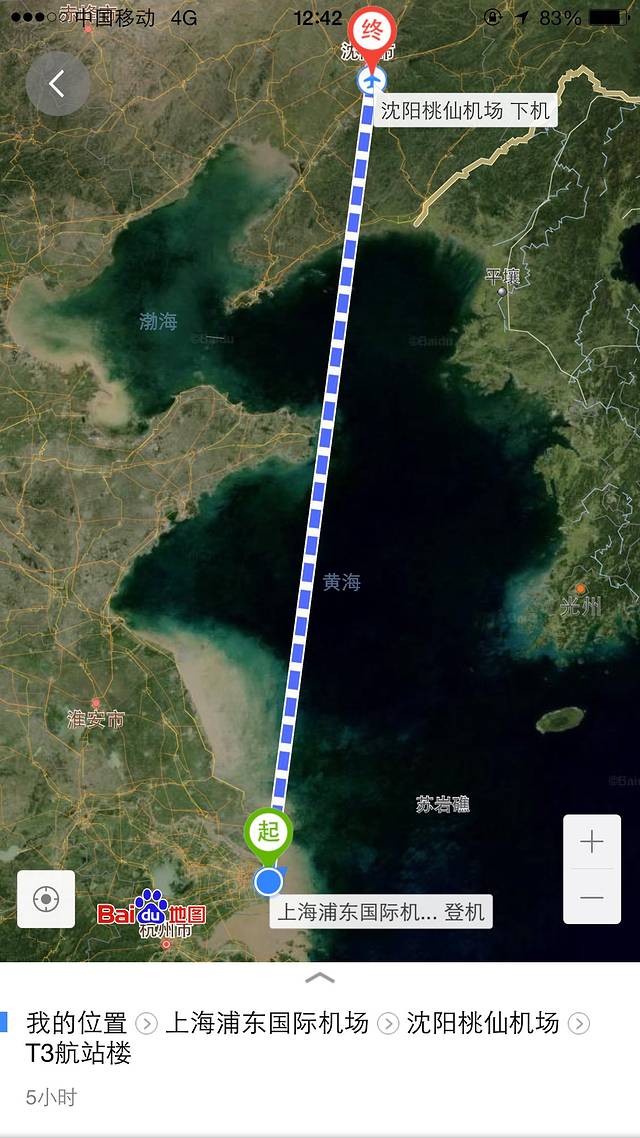
Task: Center map on my current location
Action: pyautogui.click(x=46, y=899)
